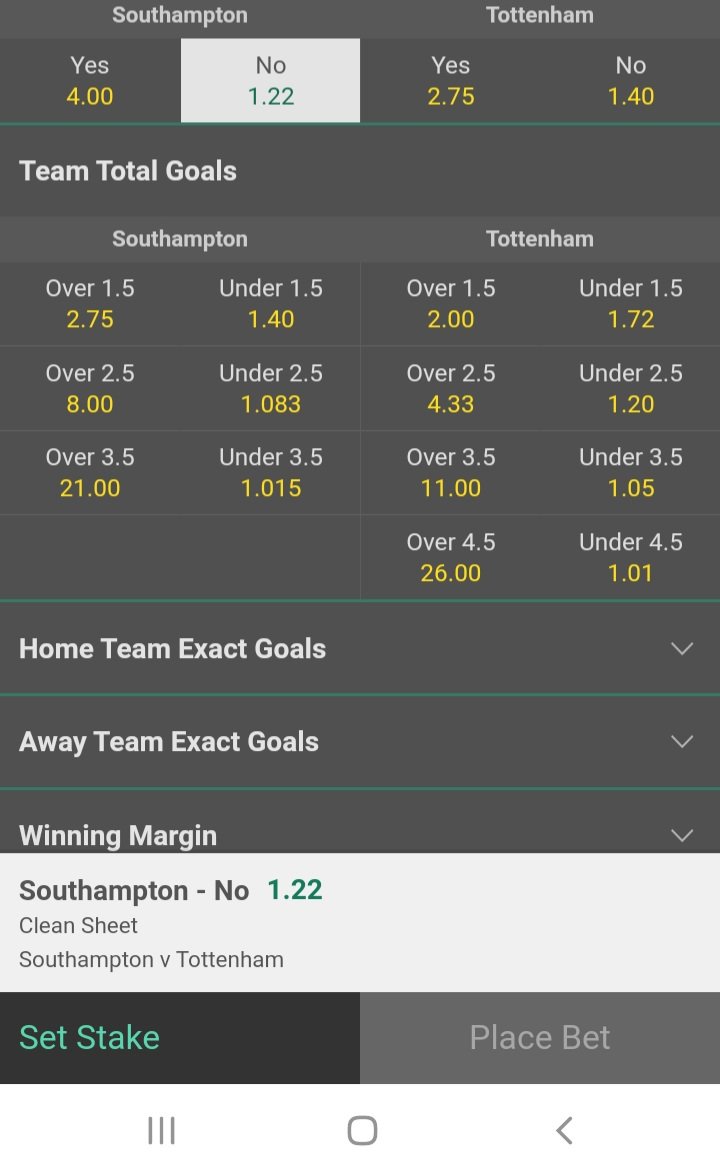Select Tottenham Under 1.5 goals at 1.72
The image size is (720, 1174).
(630, 303)
